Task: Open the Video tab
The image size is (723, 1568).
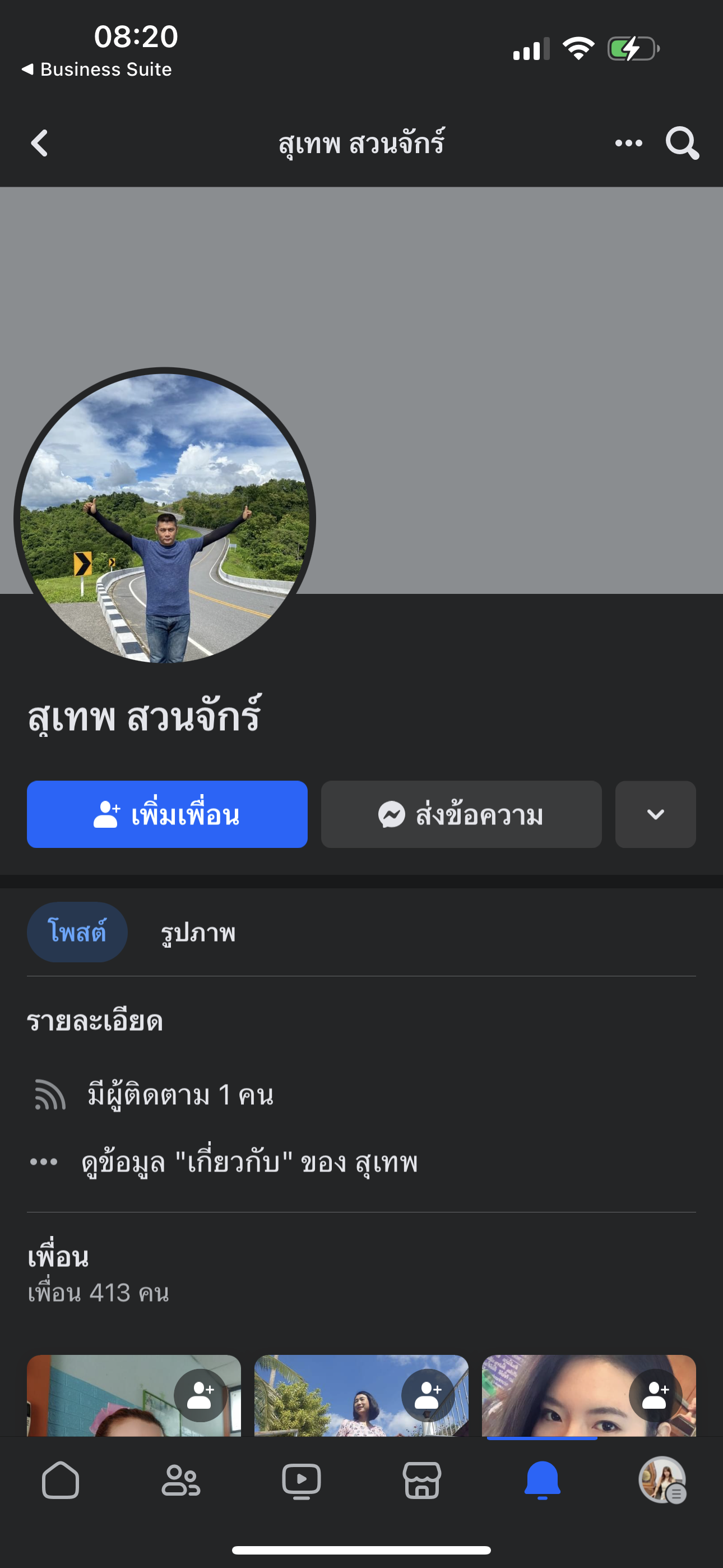Action: [x=302, y=1480]
